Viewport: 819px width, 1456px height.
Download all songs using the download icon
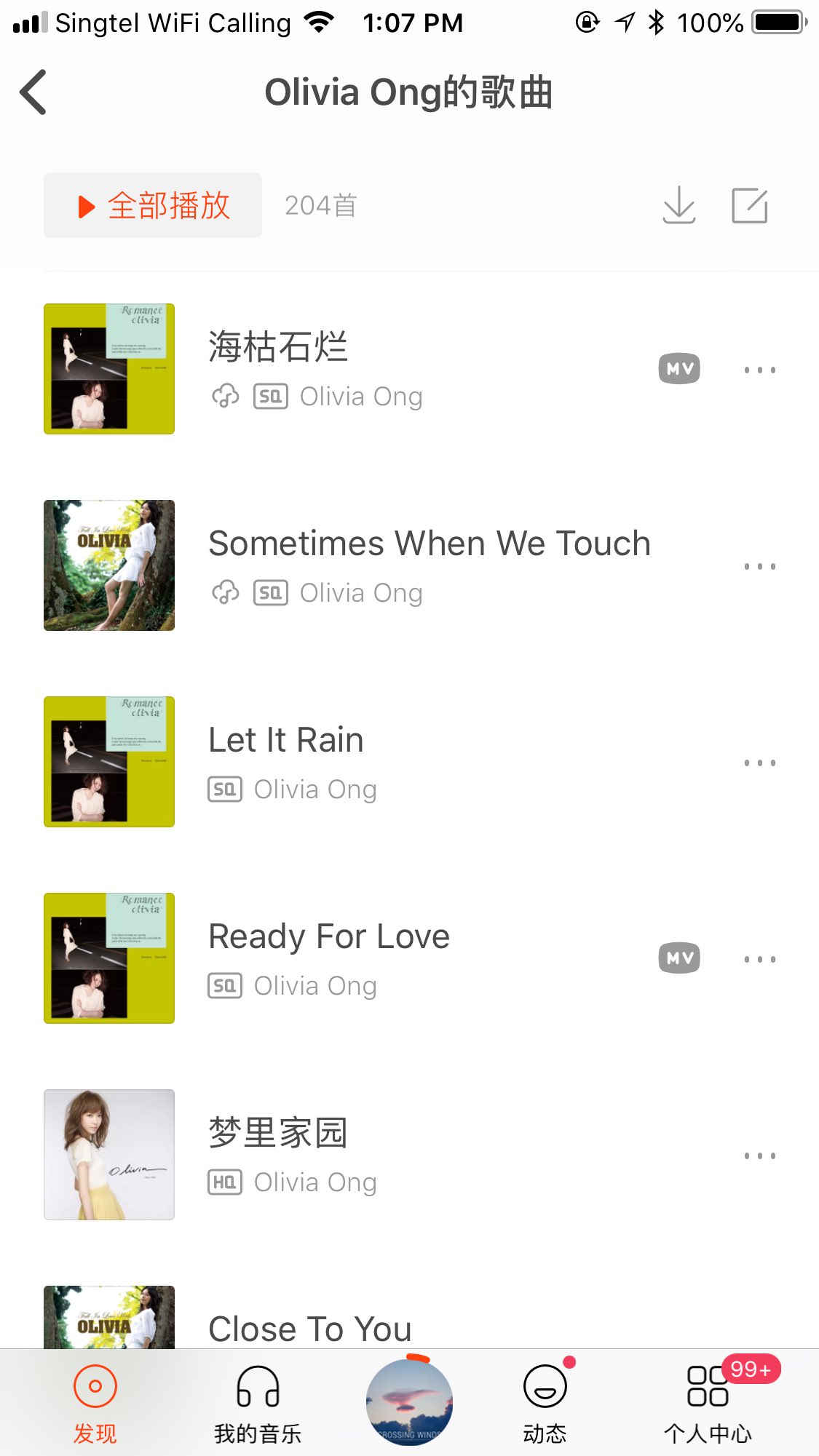tap(678, 206)
